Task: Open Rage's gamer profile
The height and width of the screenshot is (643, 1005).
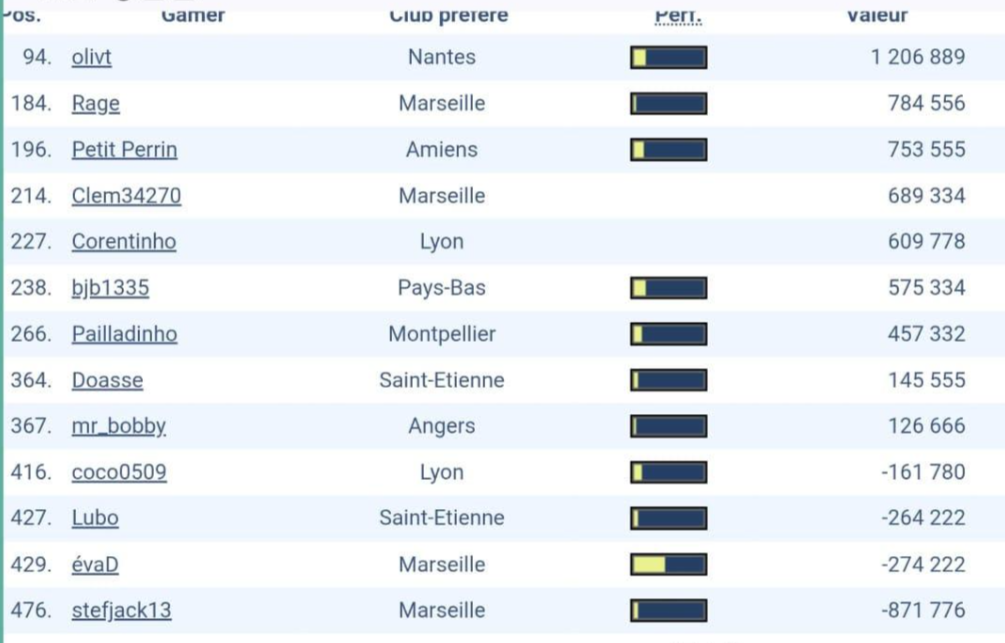Action: [96, 103]
